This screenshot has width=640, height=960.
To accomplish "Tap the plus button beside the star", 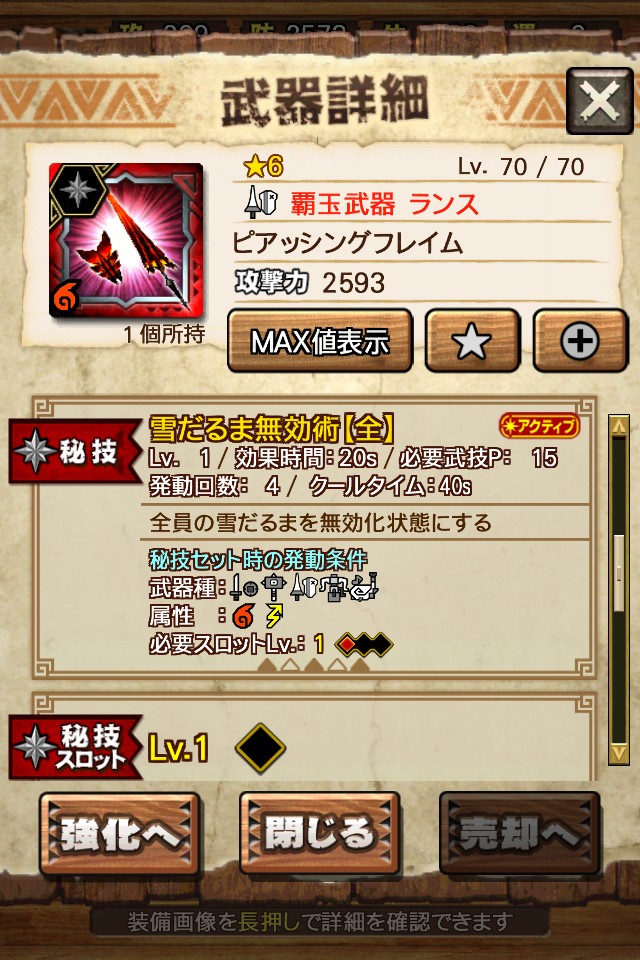I will coord(580,342).
